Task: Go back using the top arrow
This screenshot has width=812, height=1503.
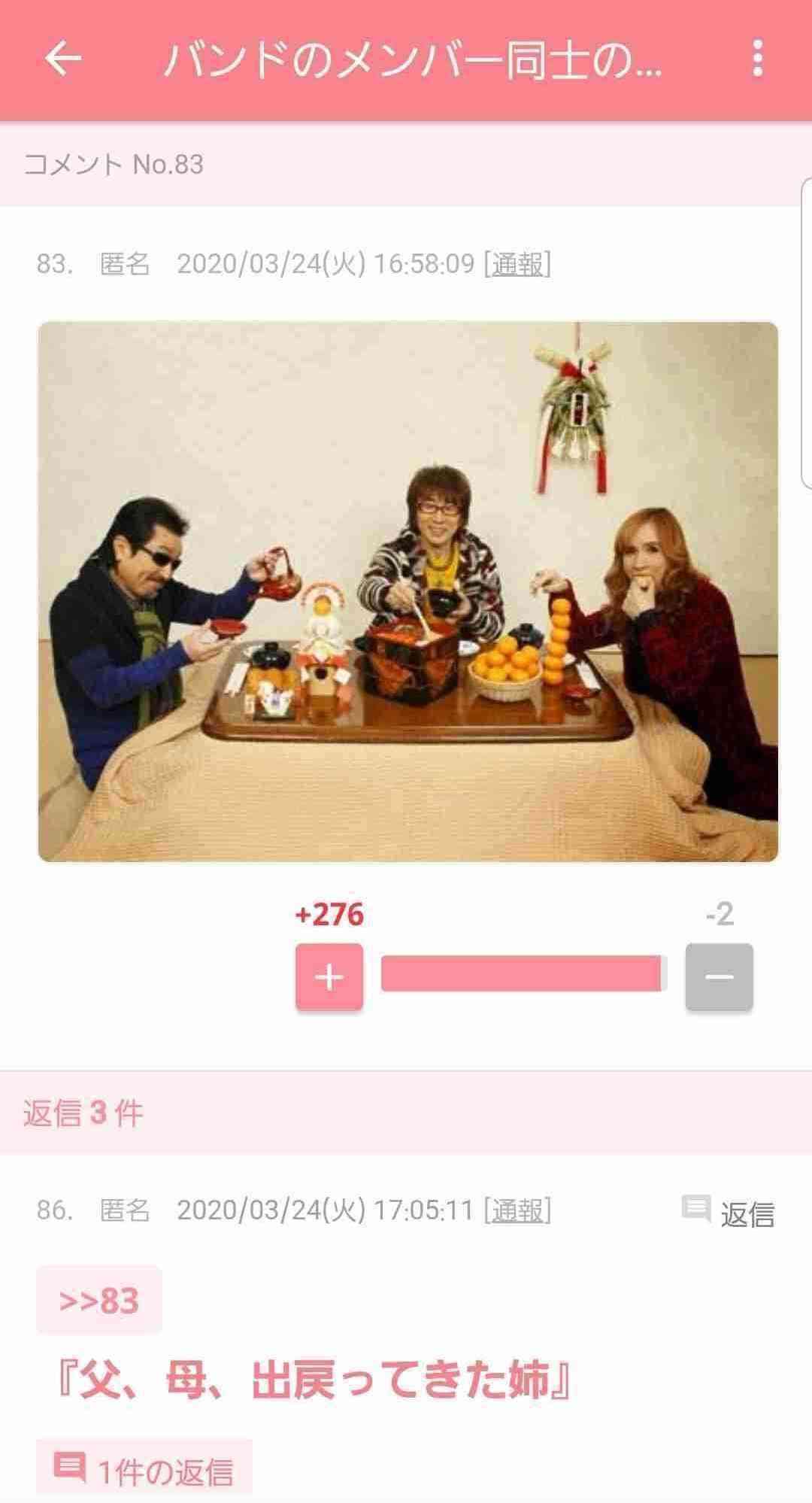Action: (x=62, y=59)
